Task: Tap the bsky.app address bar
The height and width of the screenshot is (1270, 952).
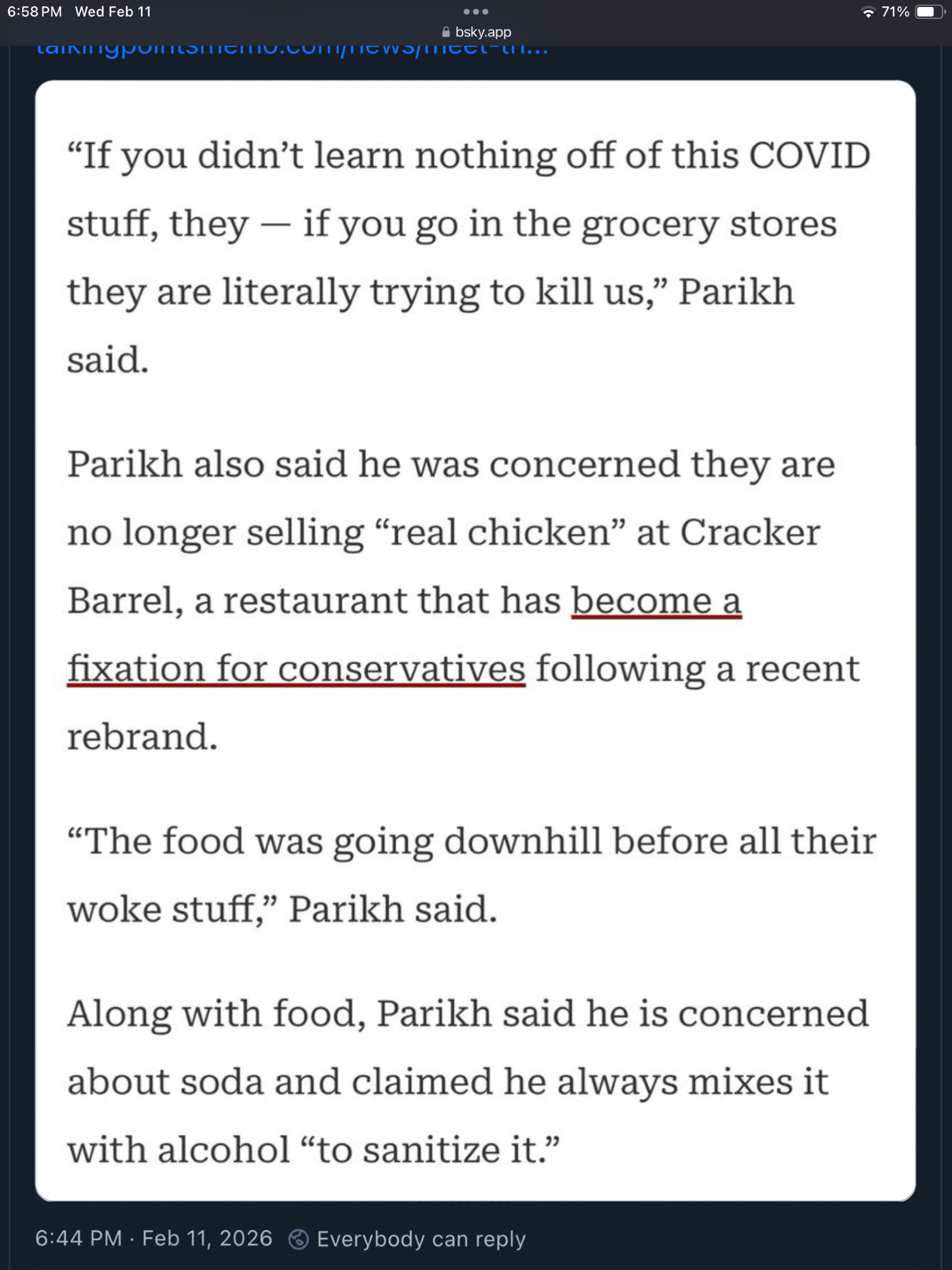Action: point(477,32)
